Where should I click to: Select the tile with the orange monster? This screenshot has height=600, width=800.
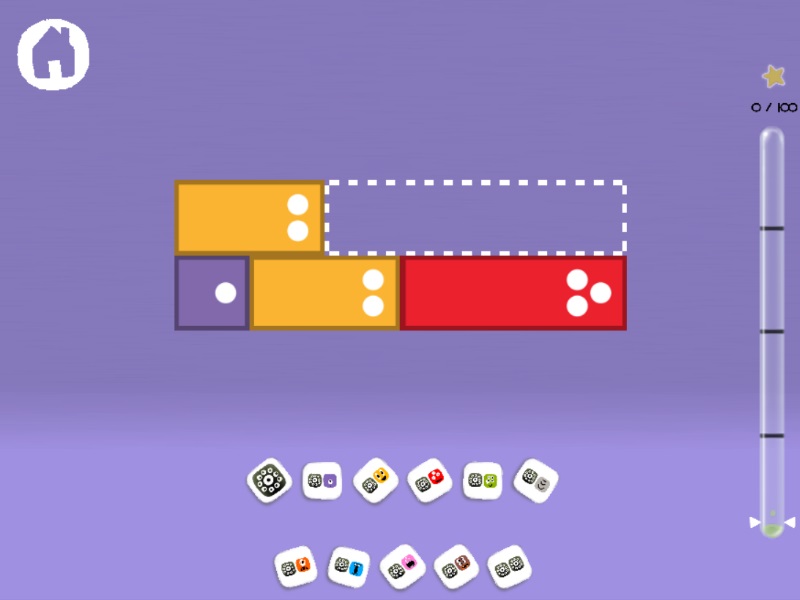(296, 566)
